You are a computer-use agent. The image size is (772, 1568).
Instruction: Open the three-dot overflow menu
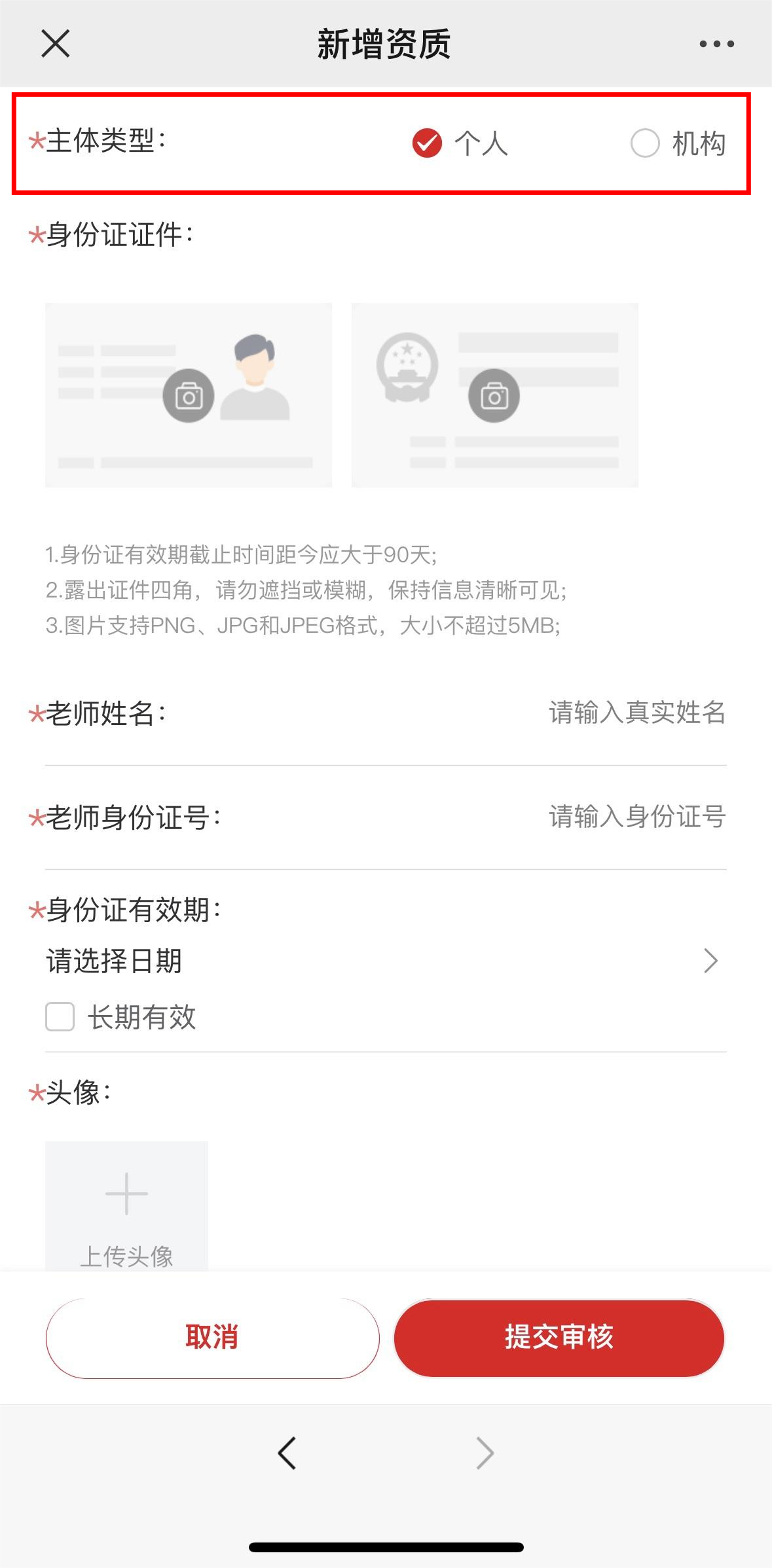point(716,44)
